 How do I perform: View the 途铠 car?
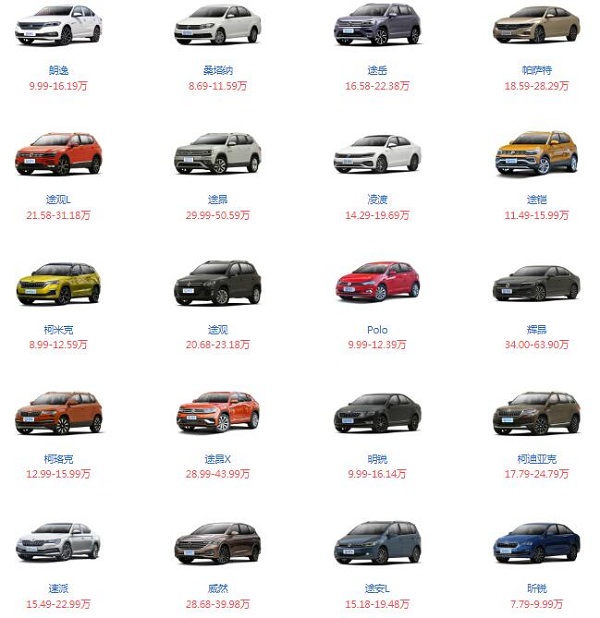[x=536, y=155]
